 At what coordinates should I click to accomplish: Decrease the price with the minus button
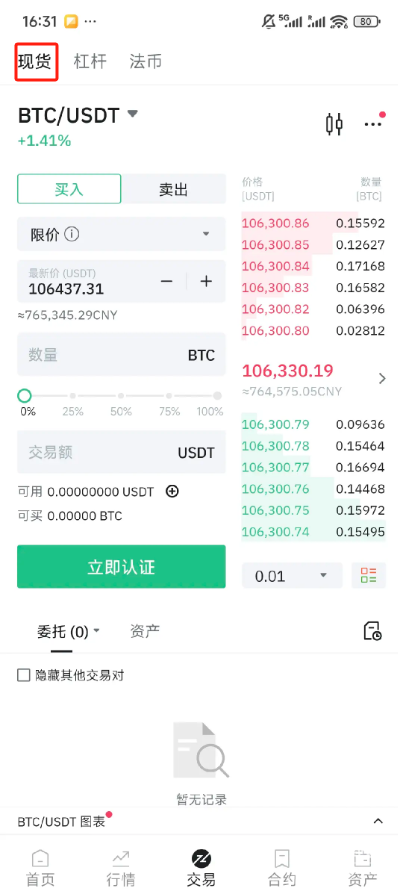(166, 281)
